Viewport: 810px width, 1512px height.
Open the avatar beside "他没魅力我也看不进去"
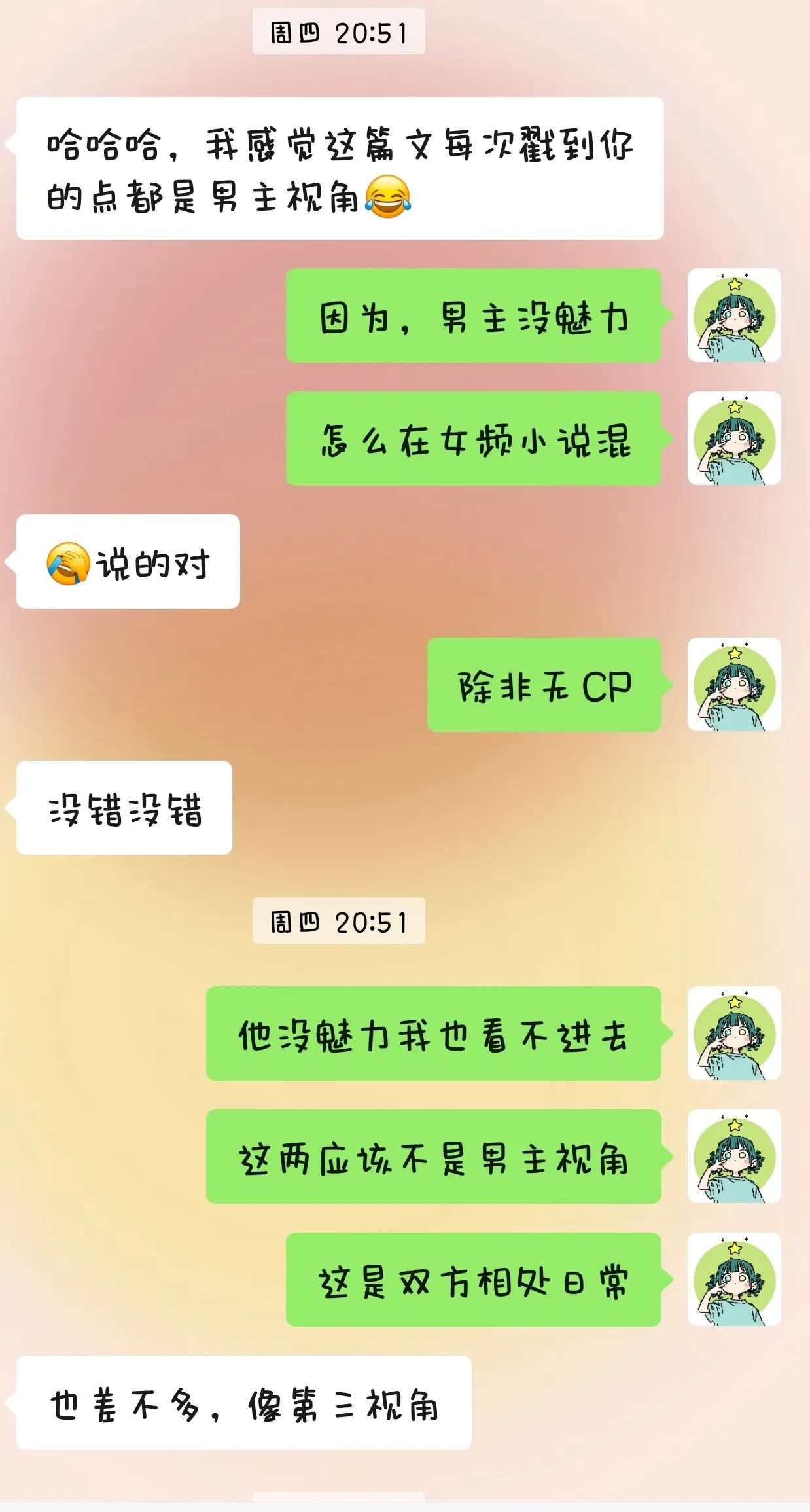click(x=733, y=1034)
